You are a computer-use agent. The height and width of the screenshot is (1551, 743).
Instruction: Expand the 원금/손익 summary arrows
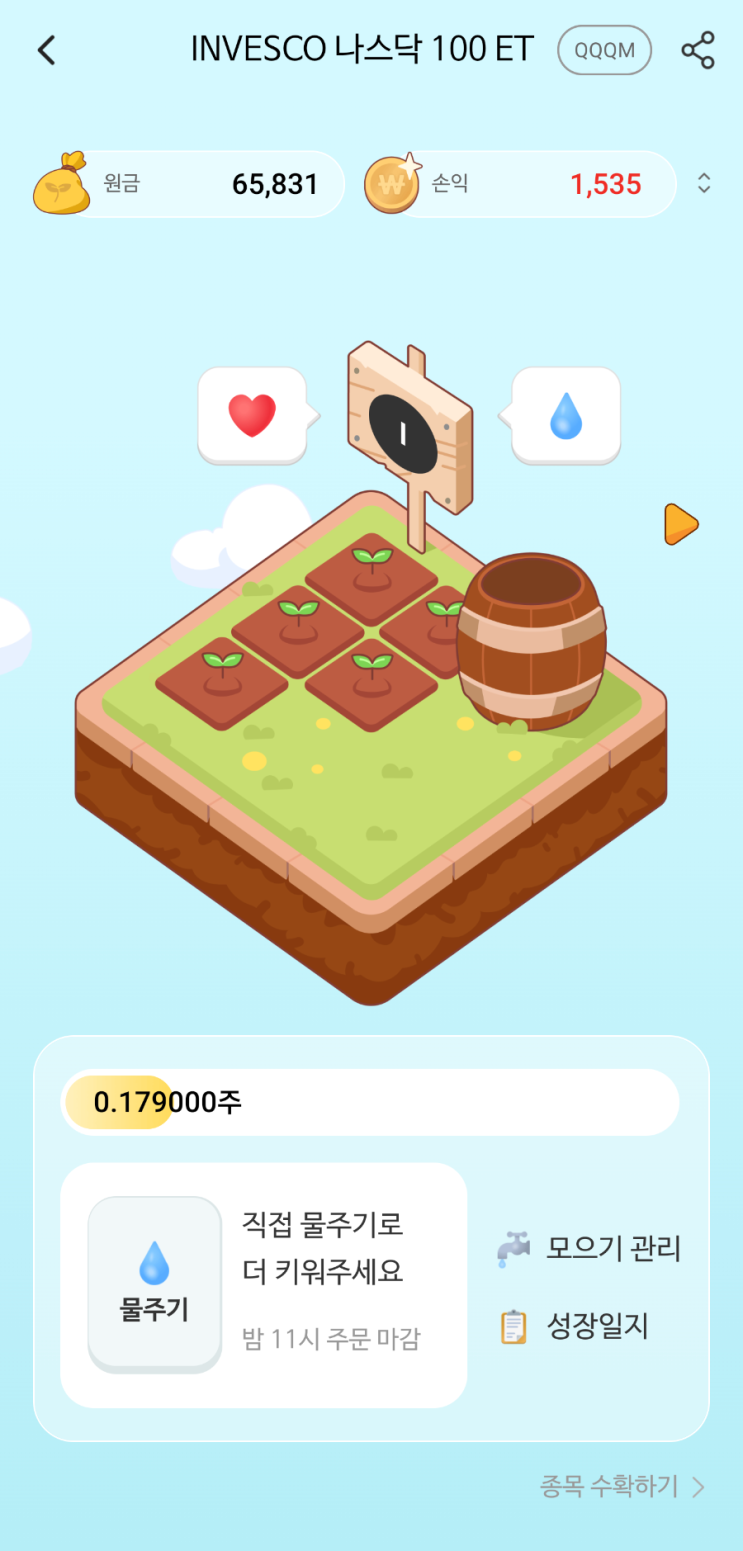pos(704,184)
